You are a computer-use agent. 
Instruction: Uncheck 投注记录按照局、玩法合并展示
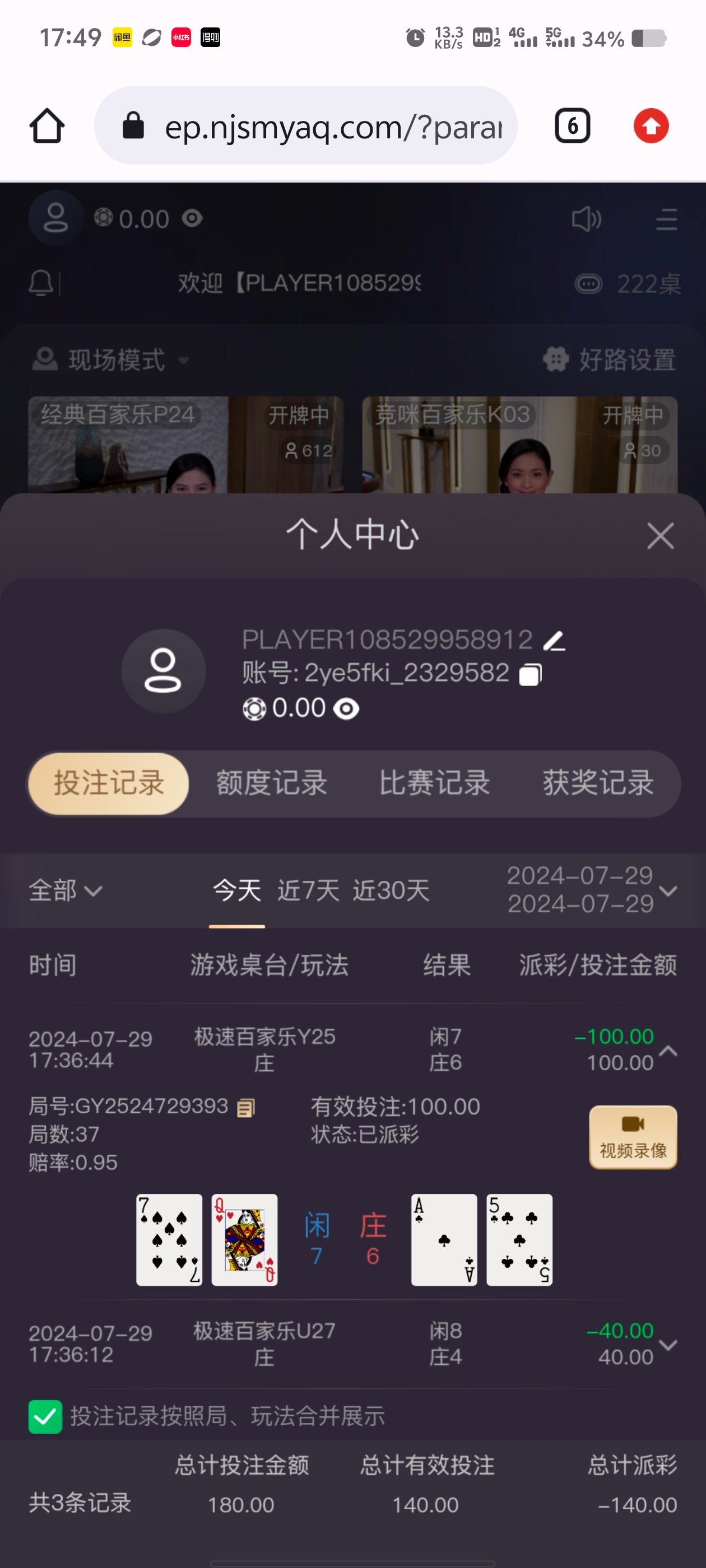(x=46, y=1416)
